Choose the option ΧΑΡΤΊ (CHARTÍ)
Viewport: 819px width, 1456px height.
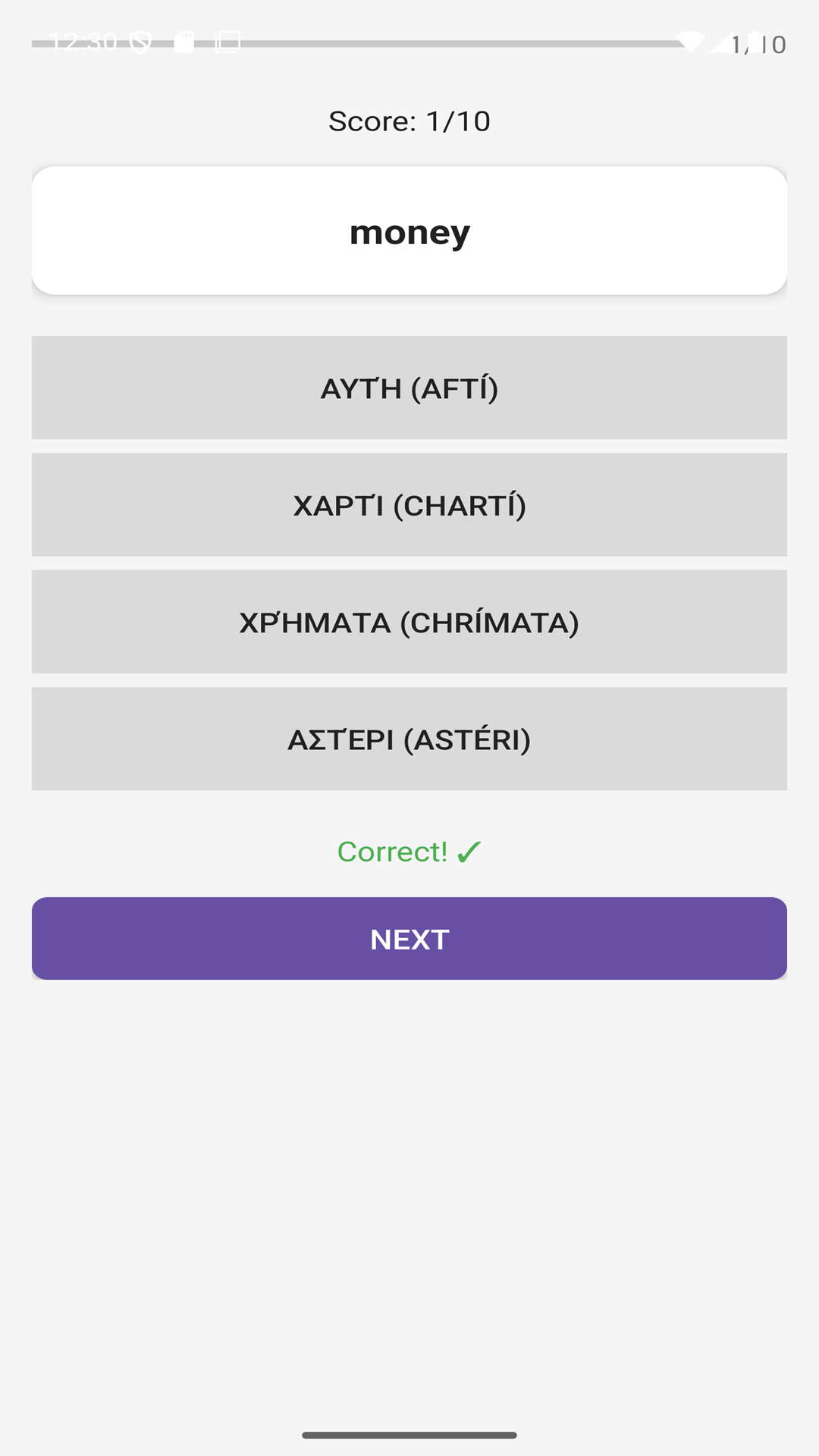[x=409, y=505]
